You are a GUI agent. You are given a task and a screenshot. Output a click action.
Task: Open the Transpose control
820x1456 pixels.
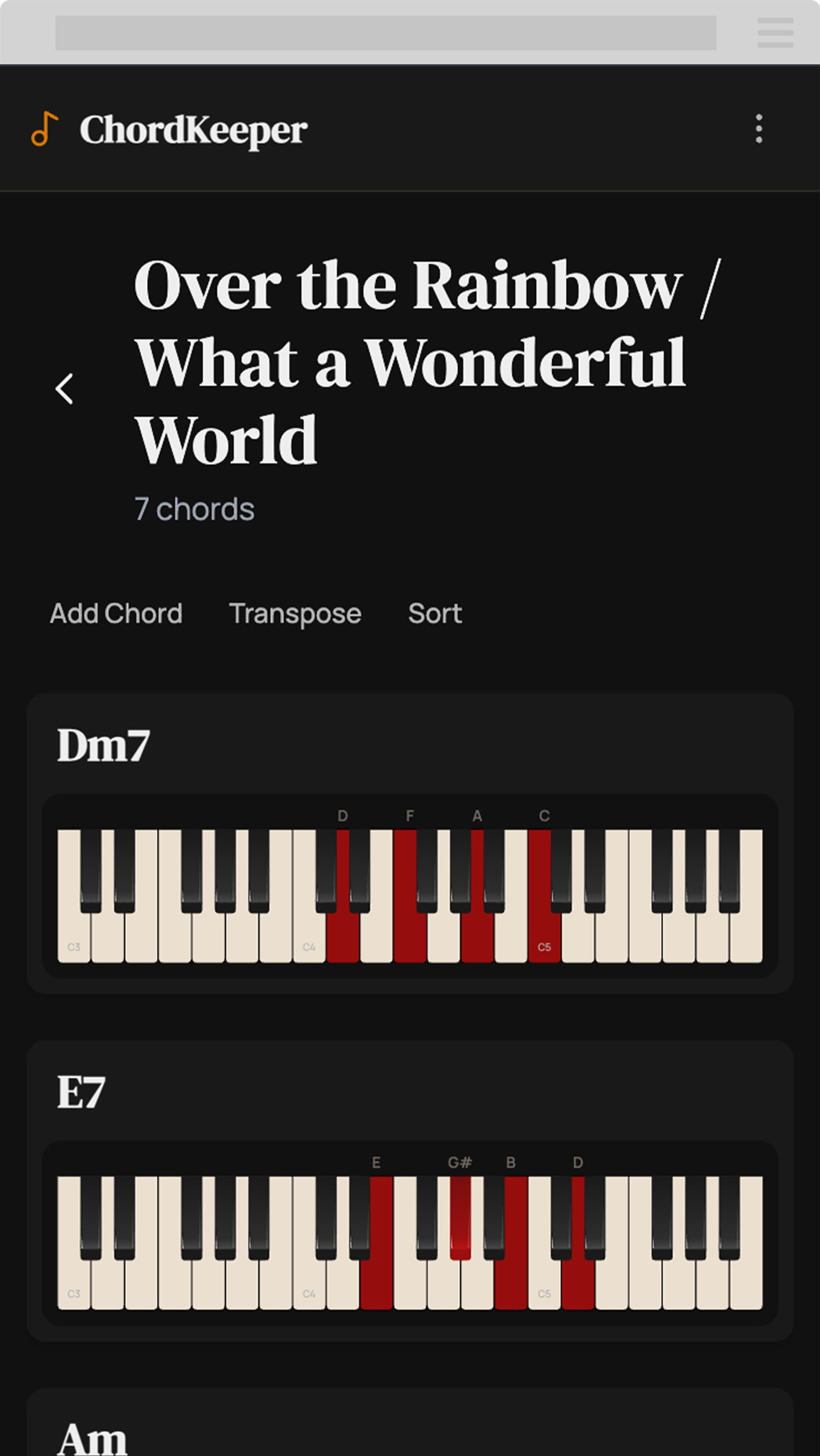pos(295,614)
